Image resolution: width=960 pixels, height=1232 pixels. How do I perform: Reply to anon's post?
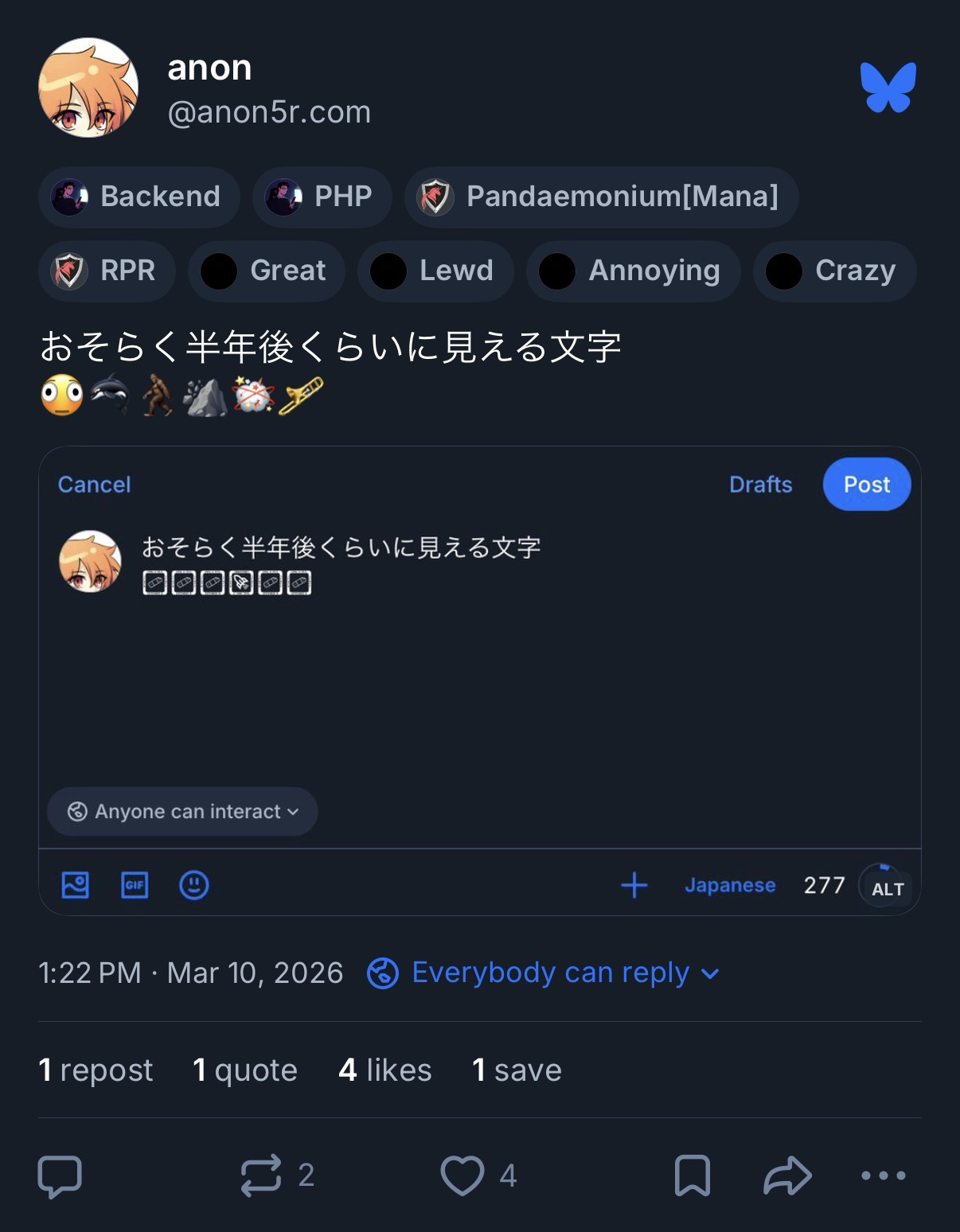tap(60, 1175)
